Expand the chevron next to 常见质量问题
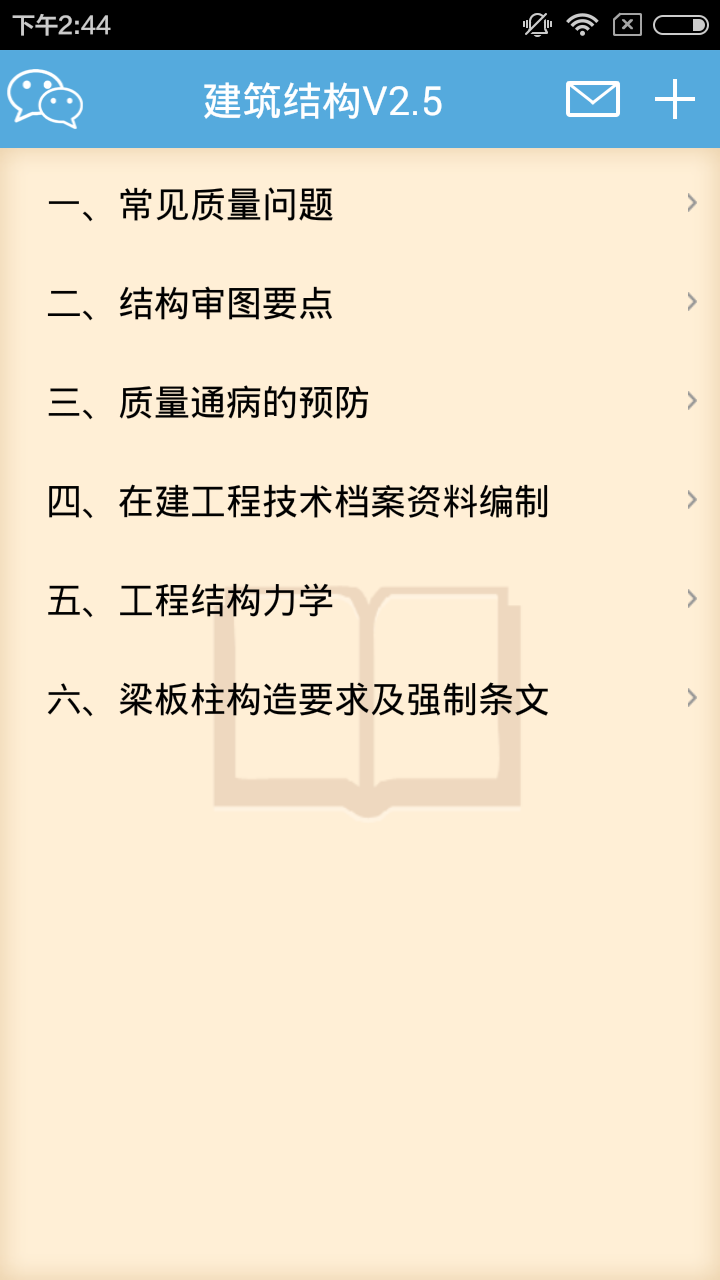This screenshot has width=720, height=1280. (692, 203)
